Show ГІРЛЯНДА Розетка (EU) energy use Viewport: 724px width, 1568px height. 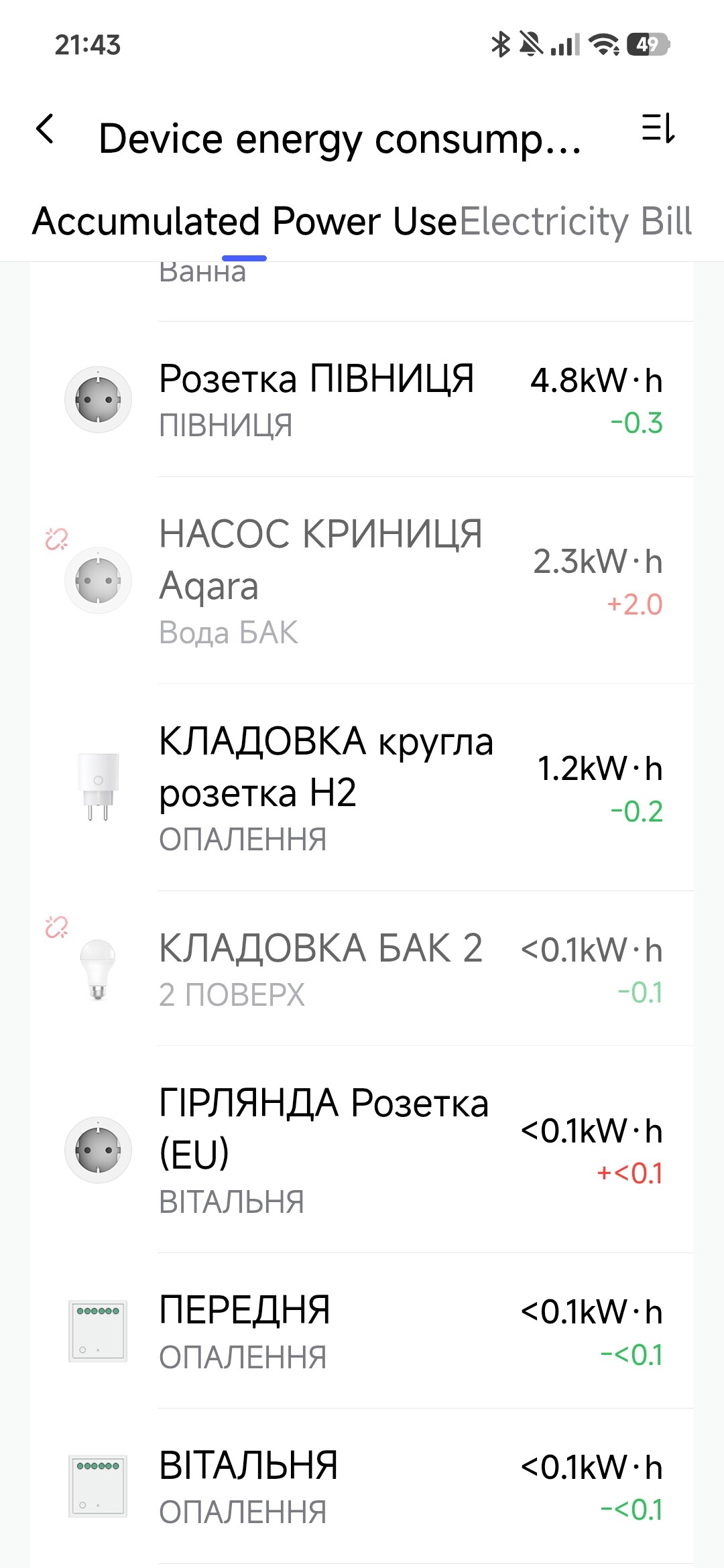tap(362, 1150)
